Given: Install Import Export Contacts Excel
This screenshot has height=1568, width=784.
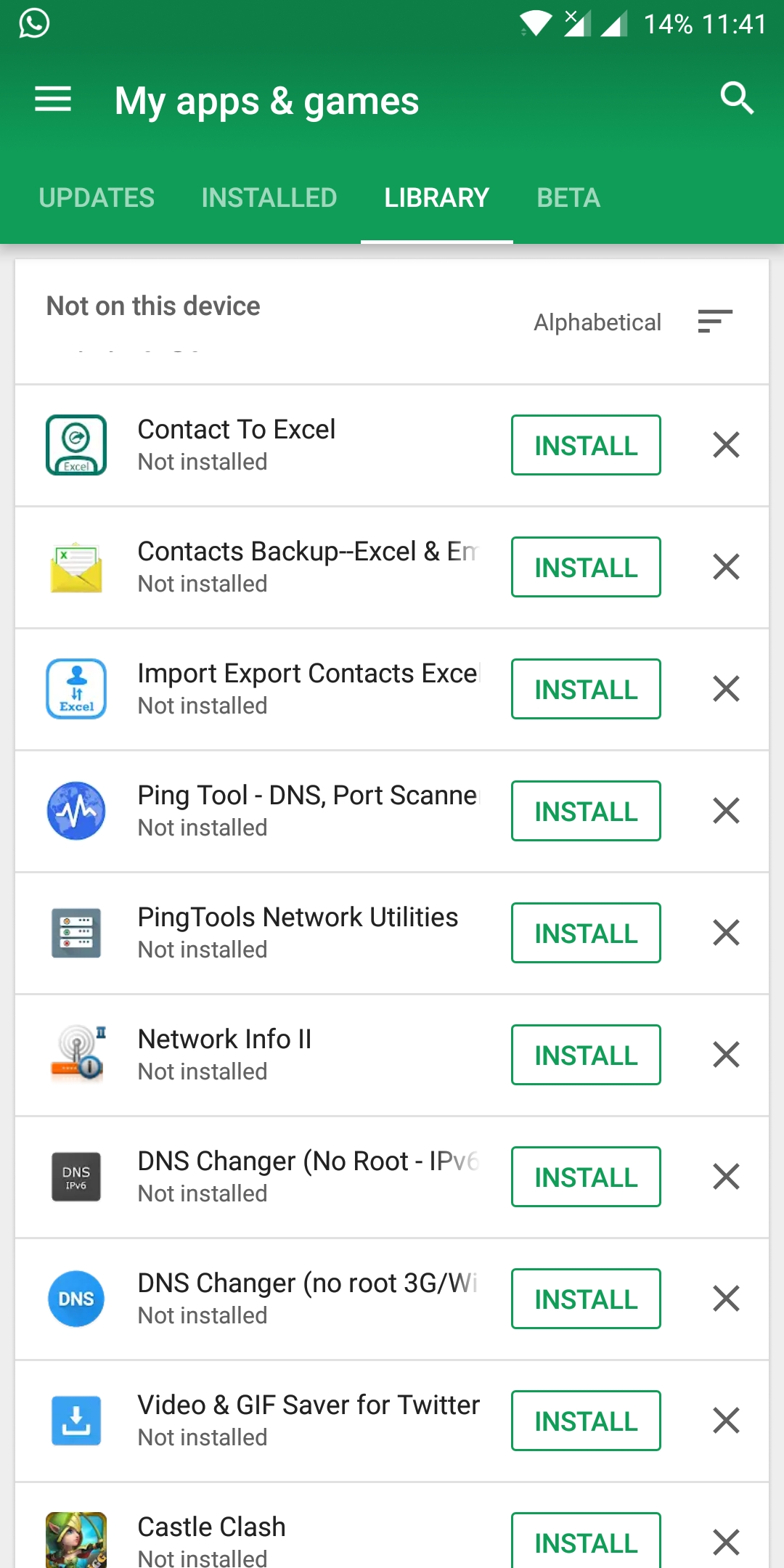Looking at the screenshot, I should (586, 689).
